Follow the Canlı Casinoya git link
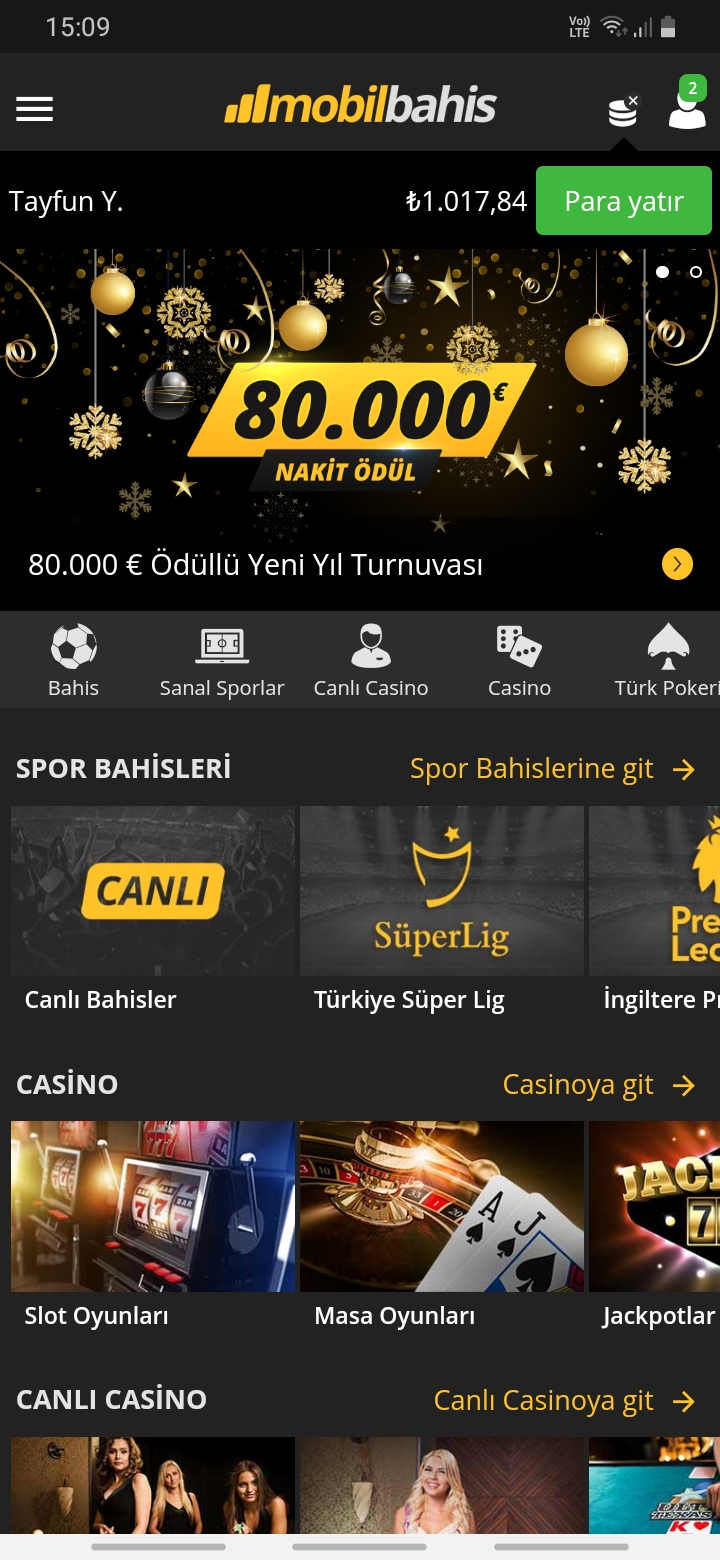This screenshot has width=720, height=1560. 564,1401
